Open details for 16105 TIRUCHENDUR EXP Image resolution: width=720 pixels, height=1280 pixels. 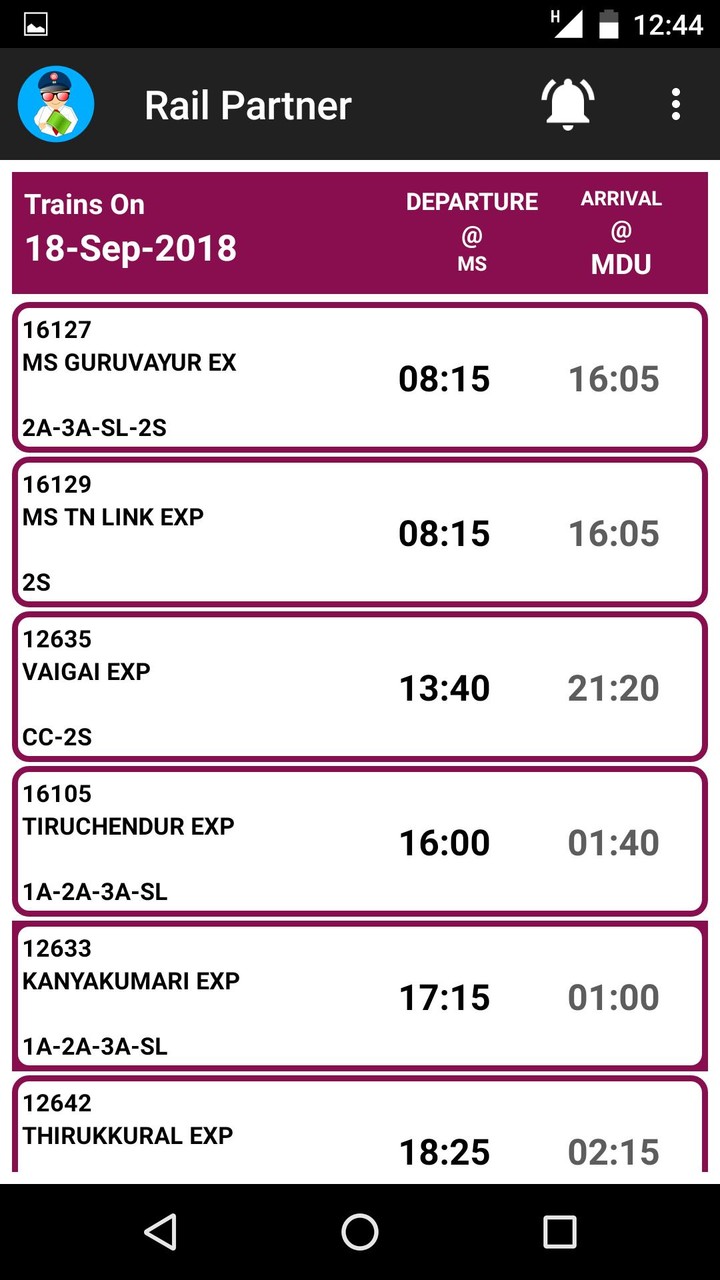[360, 841]
